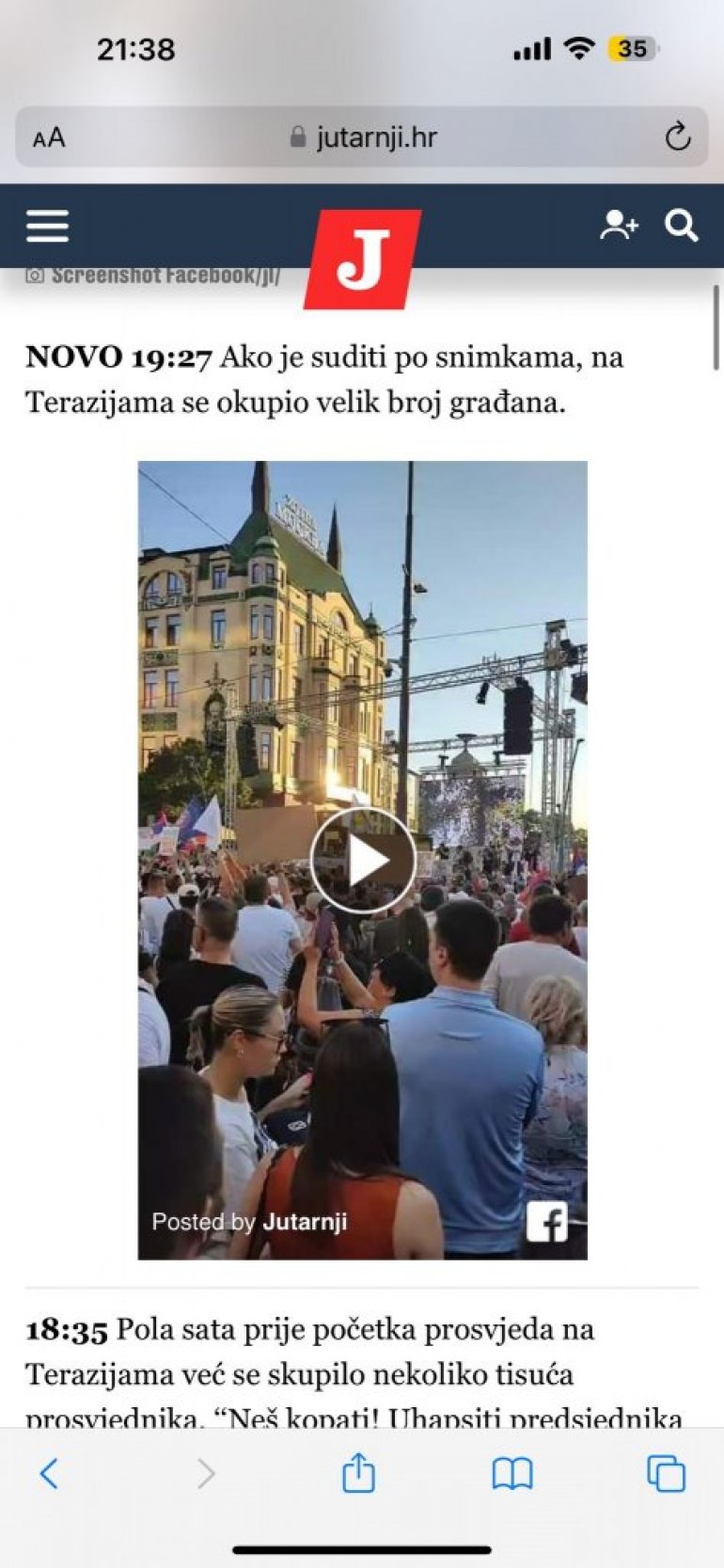Screen dimensions: 724x1568
Task: Open the site search magnifier
Action: pyautogui.click(x=682, y=226)
